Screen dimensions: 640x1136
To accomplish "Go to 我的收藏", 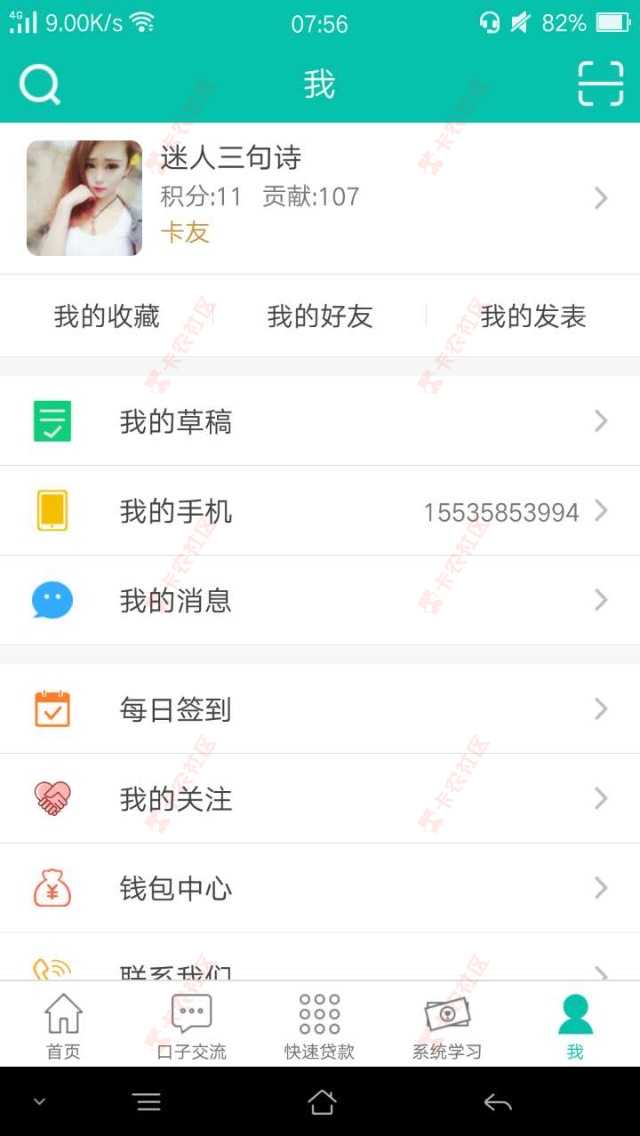I will [x=107, y=317].
